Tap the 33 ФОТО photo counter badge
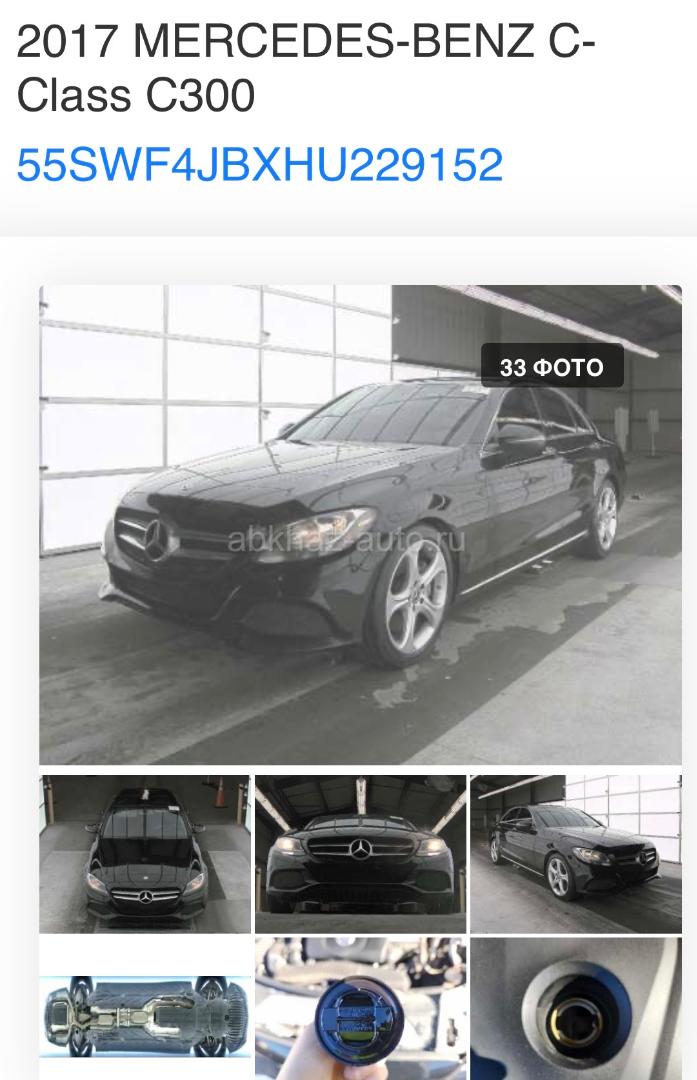The width and height of the screenshot is (697, 1080). coord(551,367)
